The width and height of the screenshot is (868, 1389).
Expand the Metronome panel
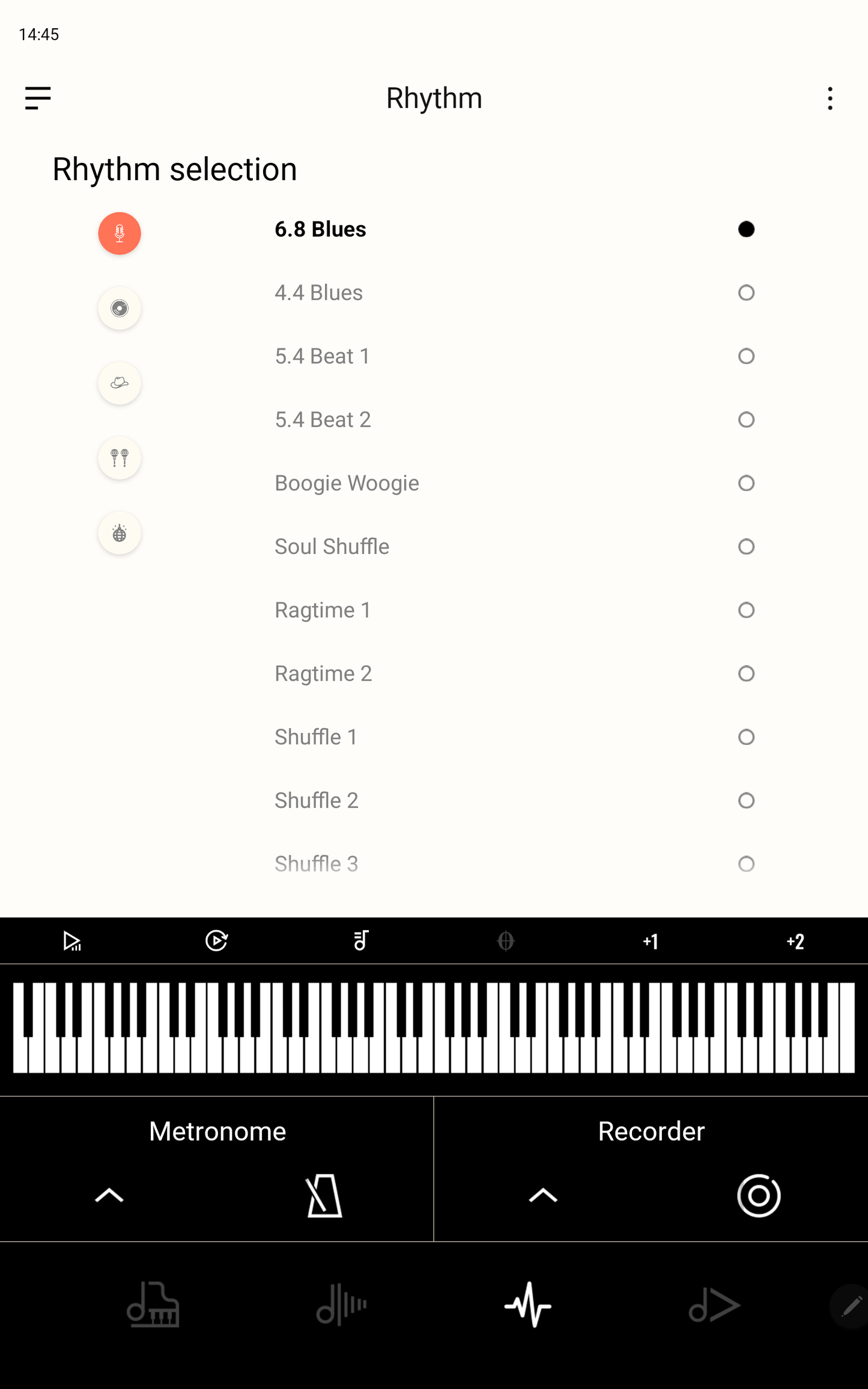point(109,1196)
